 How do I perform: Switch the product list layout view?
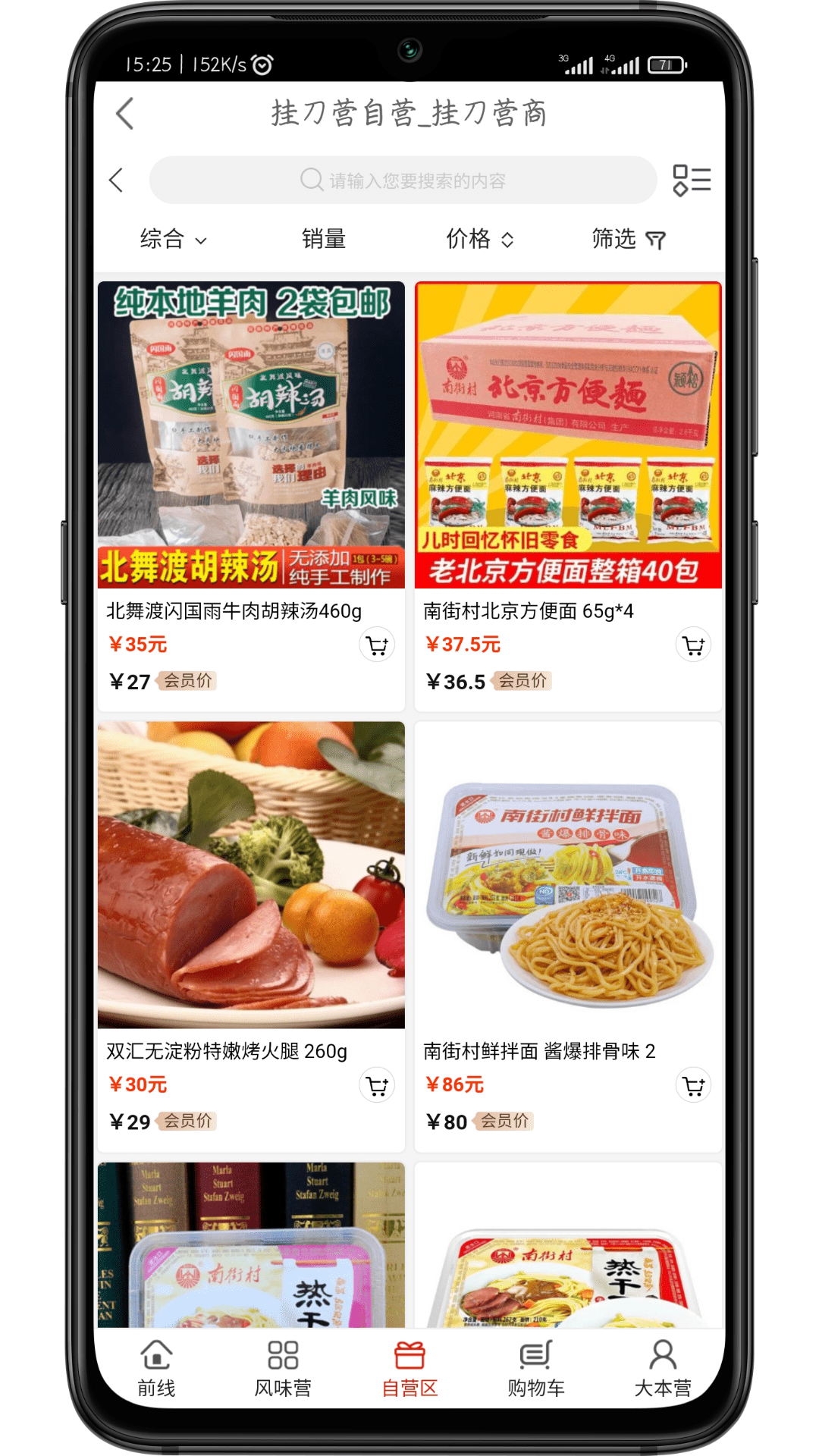pos(691,180)
